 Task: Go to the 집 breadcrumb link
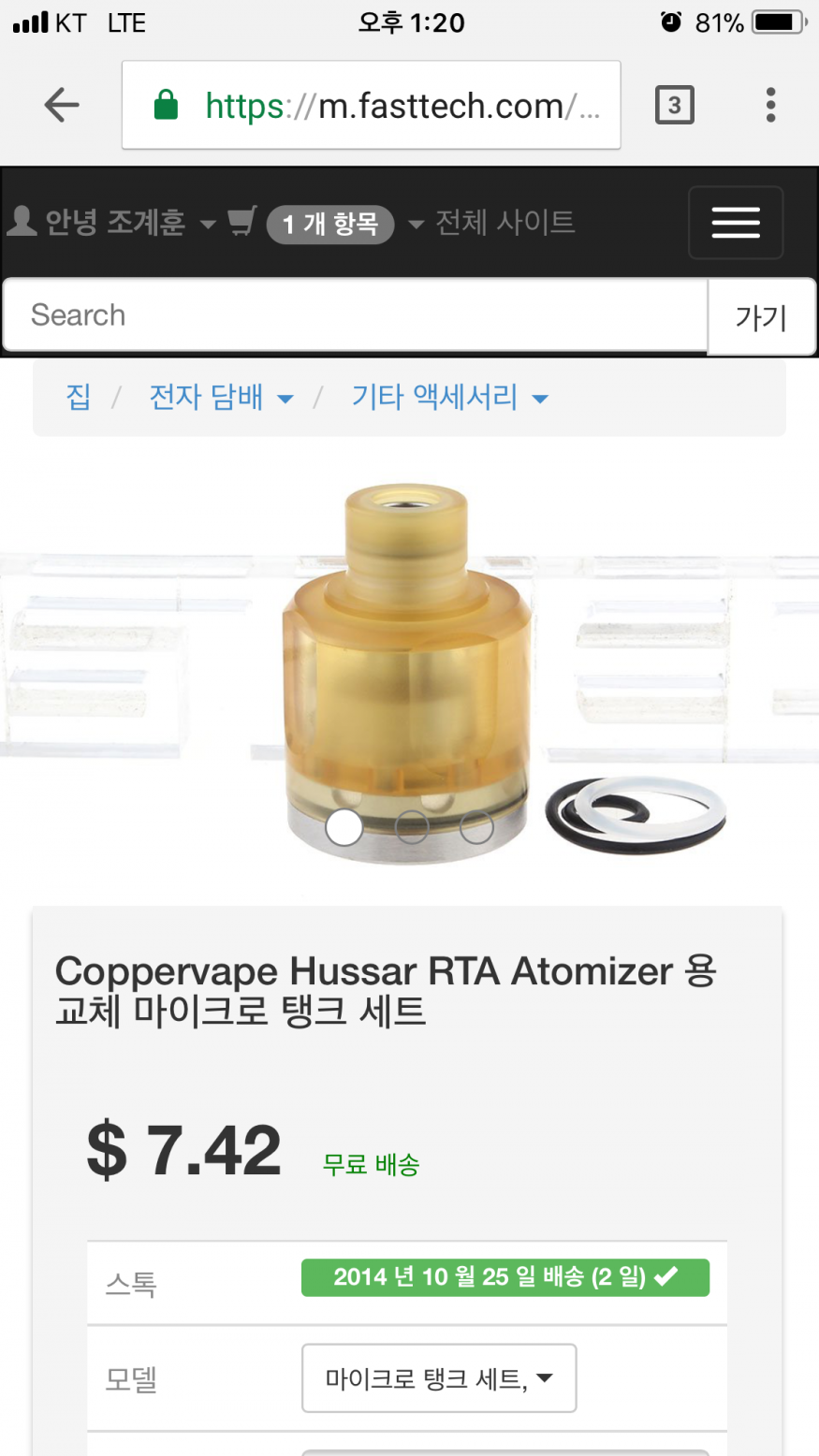point(79,397)
